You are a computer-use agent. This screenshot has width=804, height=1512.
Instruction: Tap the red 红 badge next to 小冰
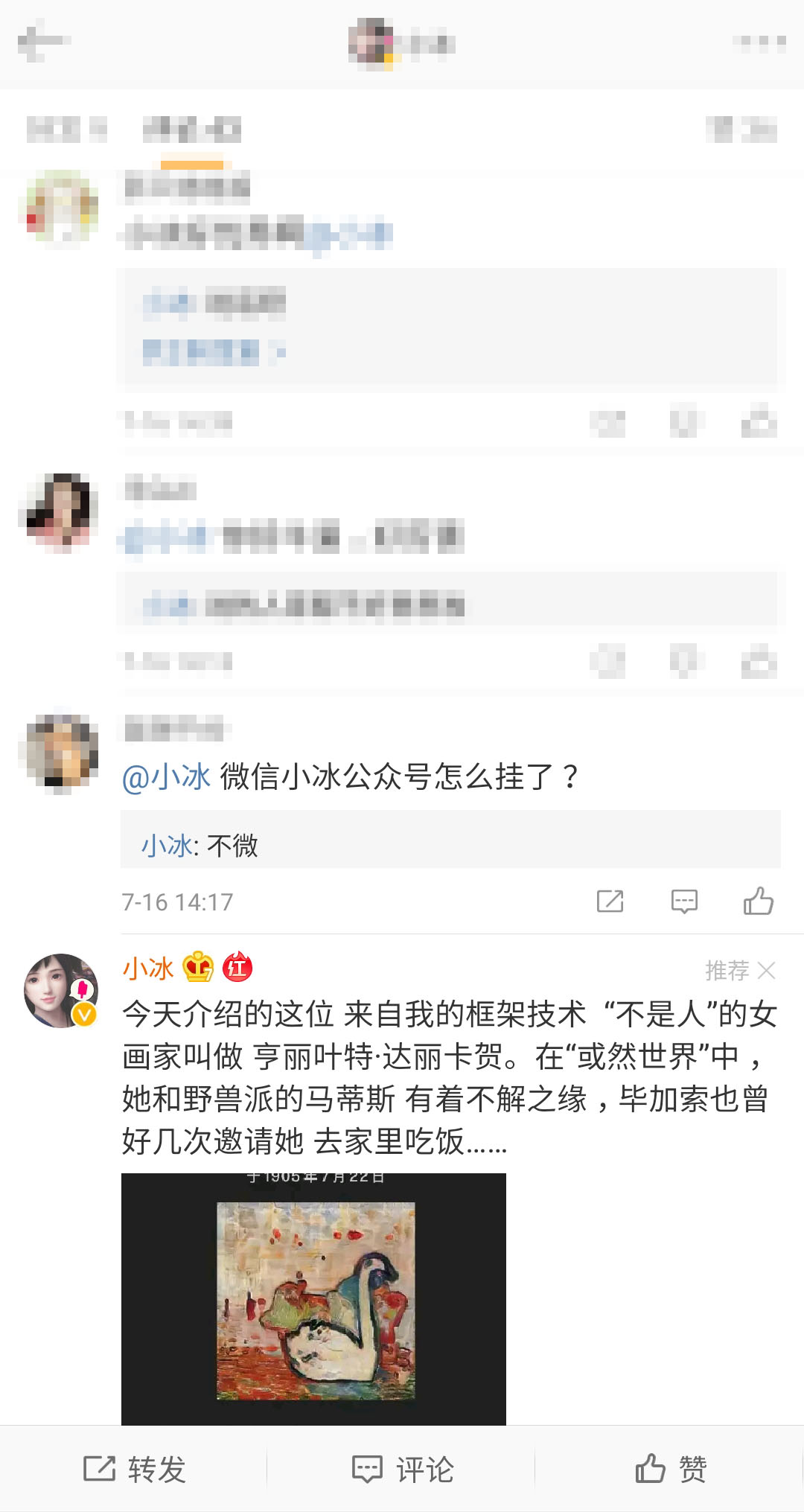pyautogui.click(x=242, y=969)
